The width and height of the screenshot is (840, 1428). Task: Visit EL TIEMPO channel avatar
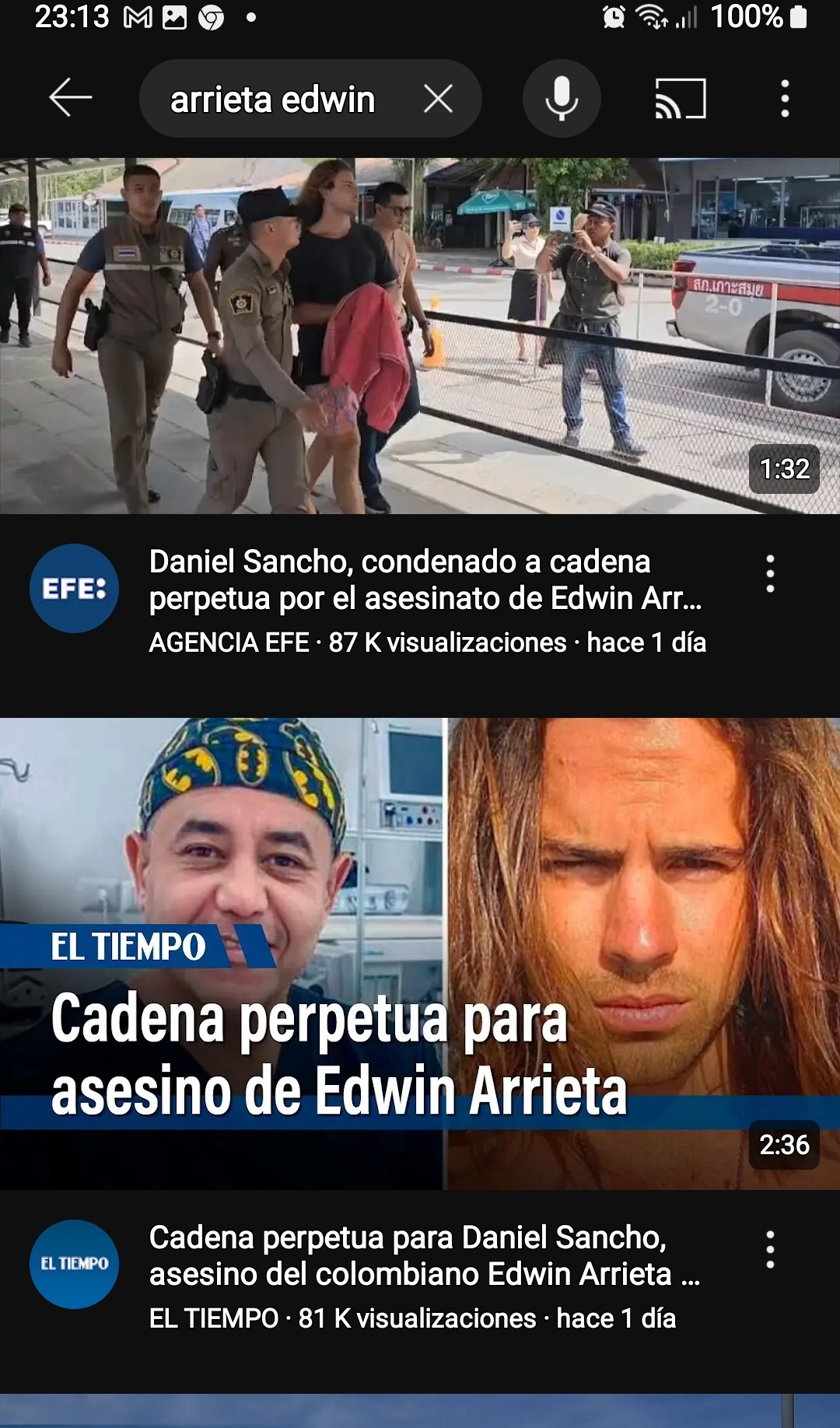coord(74,1264)
